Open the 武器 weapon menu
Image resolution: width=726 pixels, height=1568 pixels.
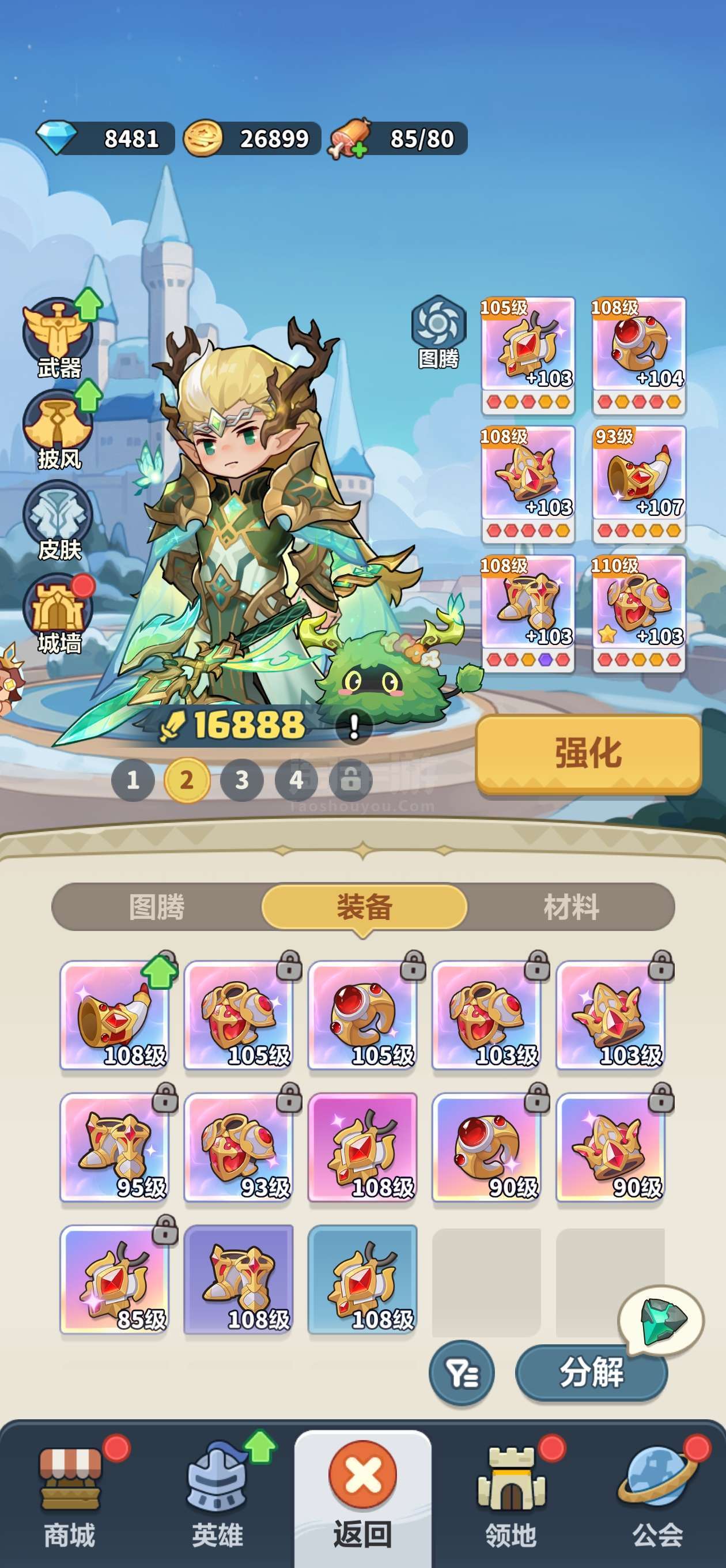(x=59, y=338)
